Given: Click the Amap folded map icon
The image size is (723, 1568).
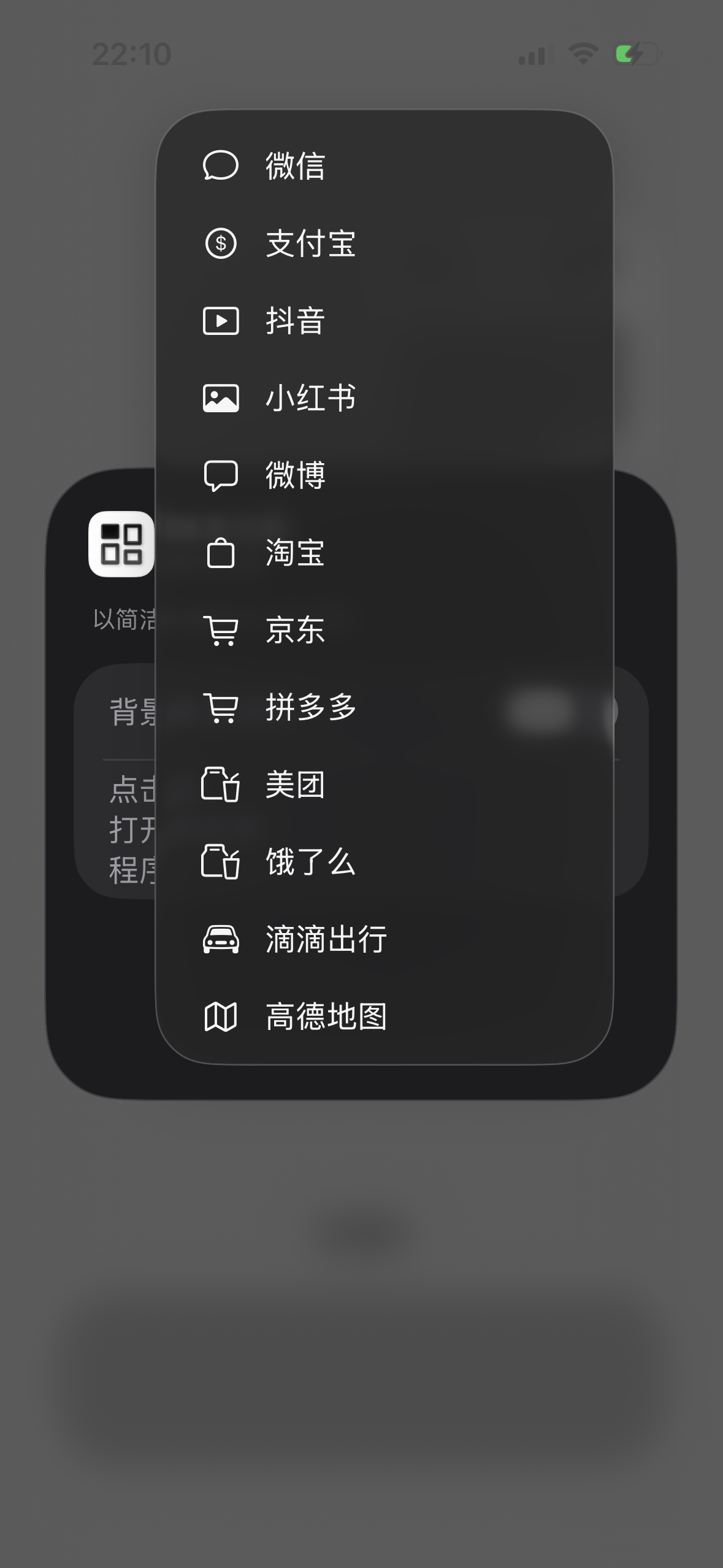Looking at the screenshot, I should pyautogui.click(x=221, y=1017).
